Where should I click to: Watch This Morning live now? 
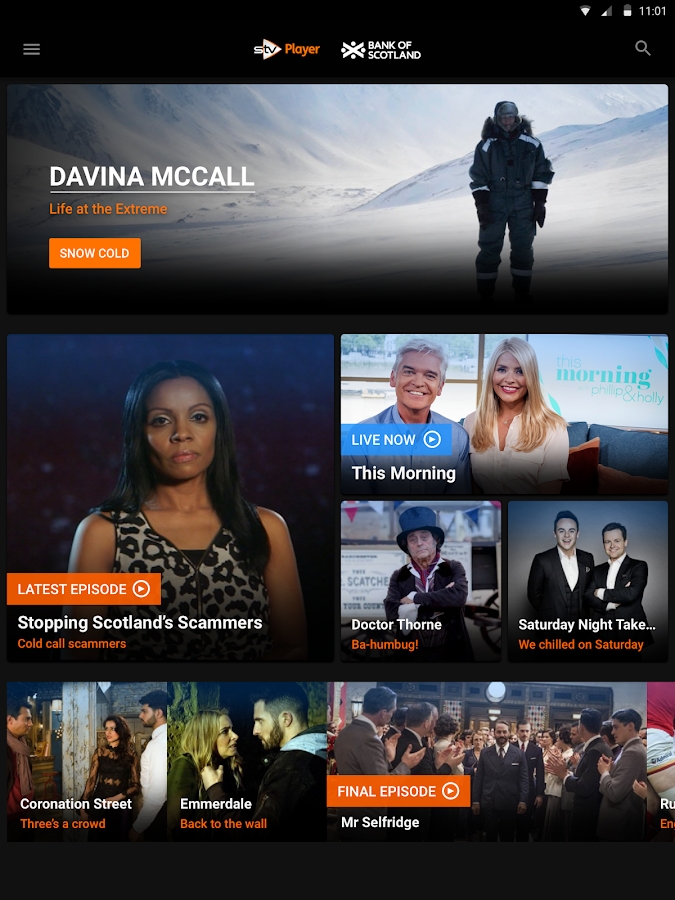pyautogui.click(x=505, y=414)
